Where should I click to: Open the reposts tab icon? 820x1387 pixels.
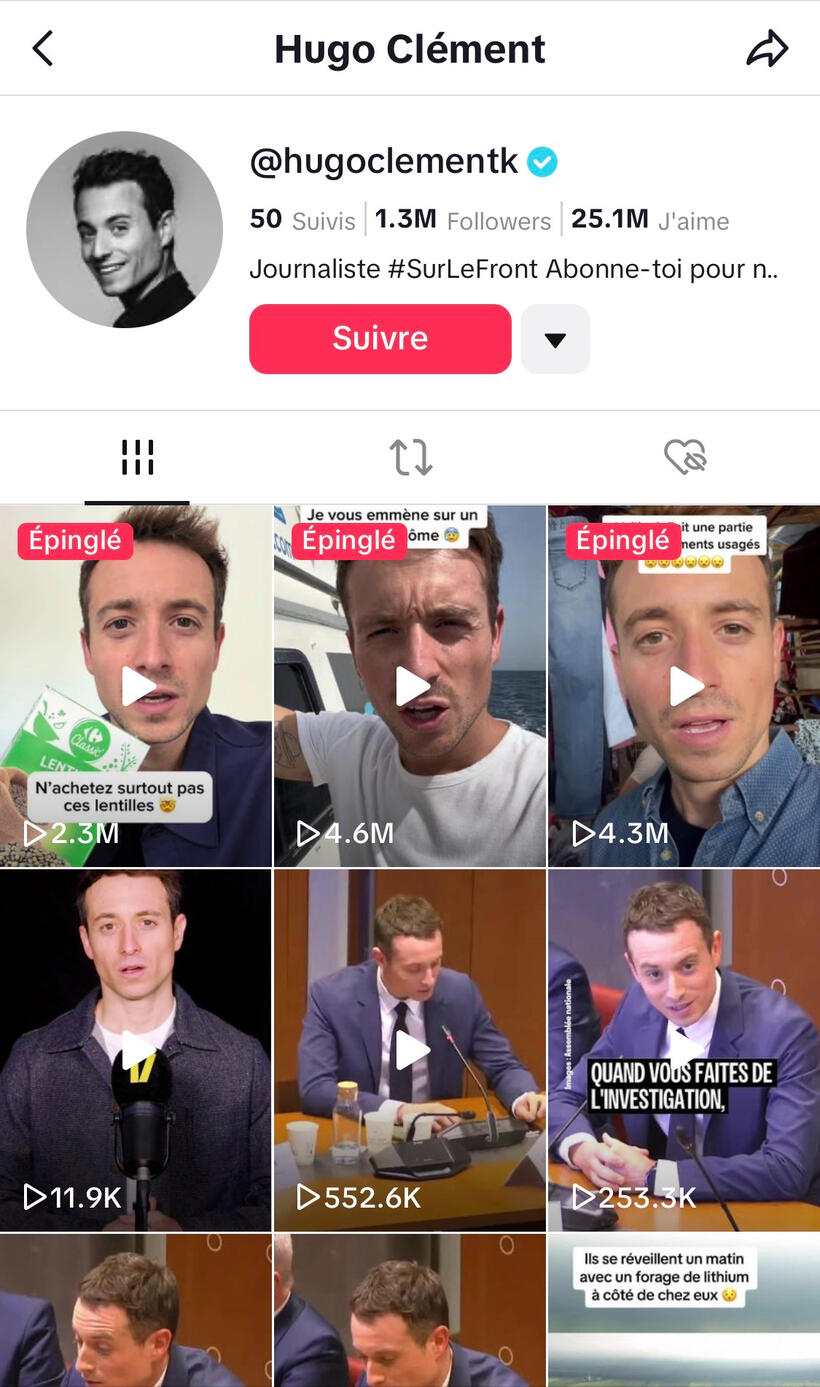410,456
